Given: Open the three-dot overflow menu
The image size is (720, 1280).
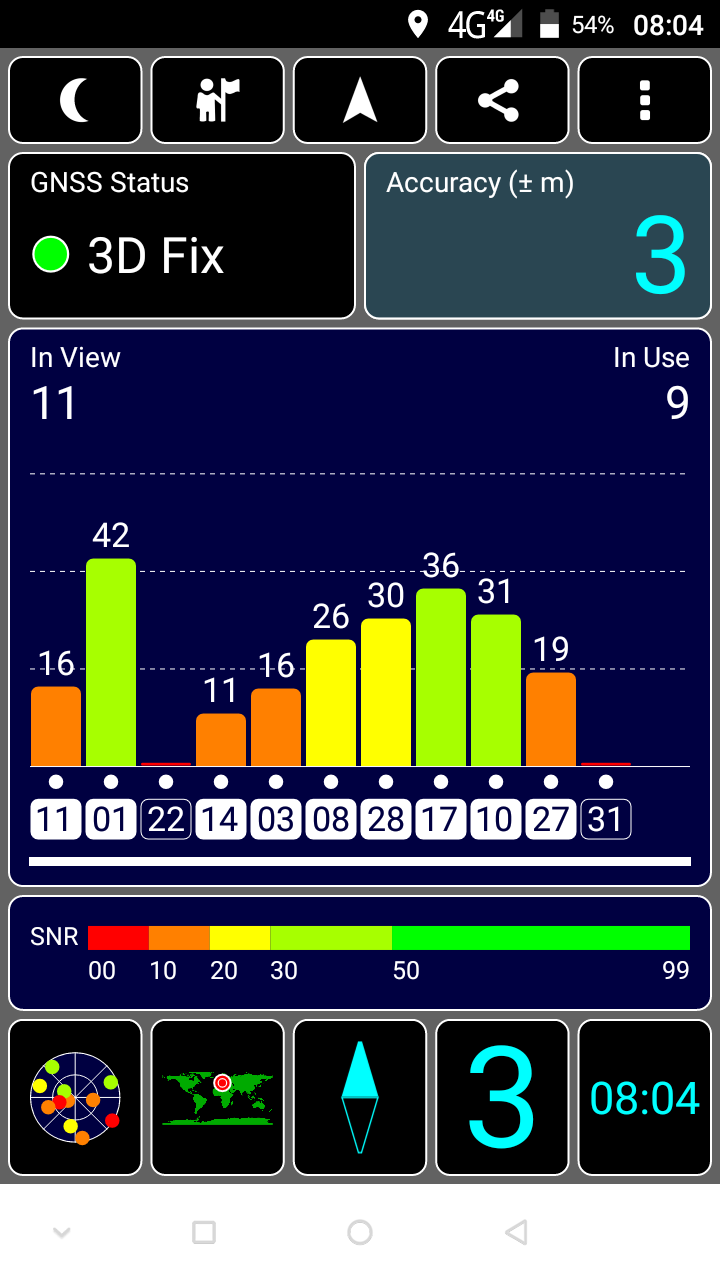Looking at the screenshot, I should 644,101.
